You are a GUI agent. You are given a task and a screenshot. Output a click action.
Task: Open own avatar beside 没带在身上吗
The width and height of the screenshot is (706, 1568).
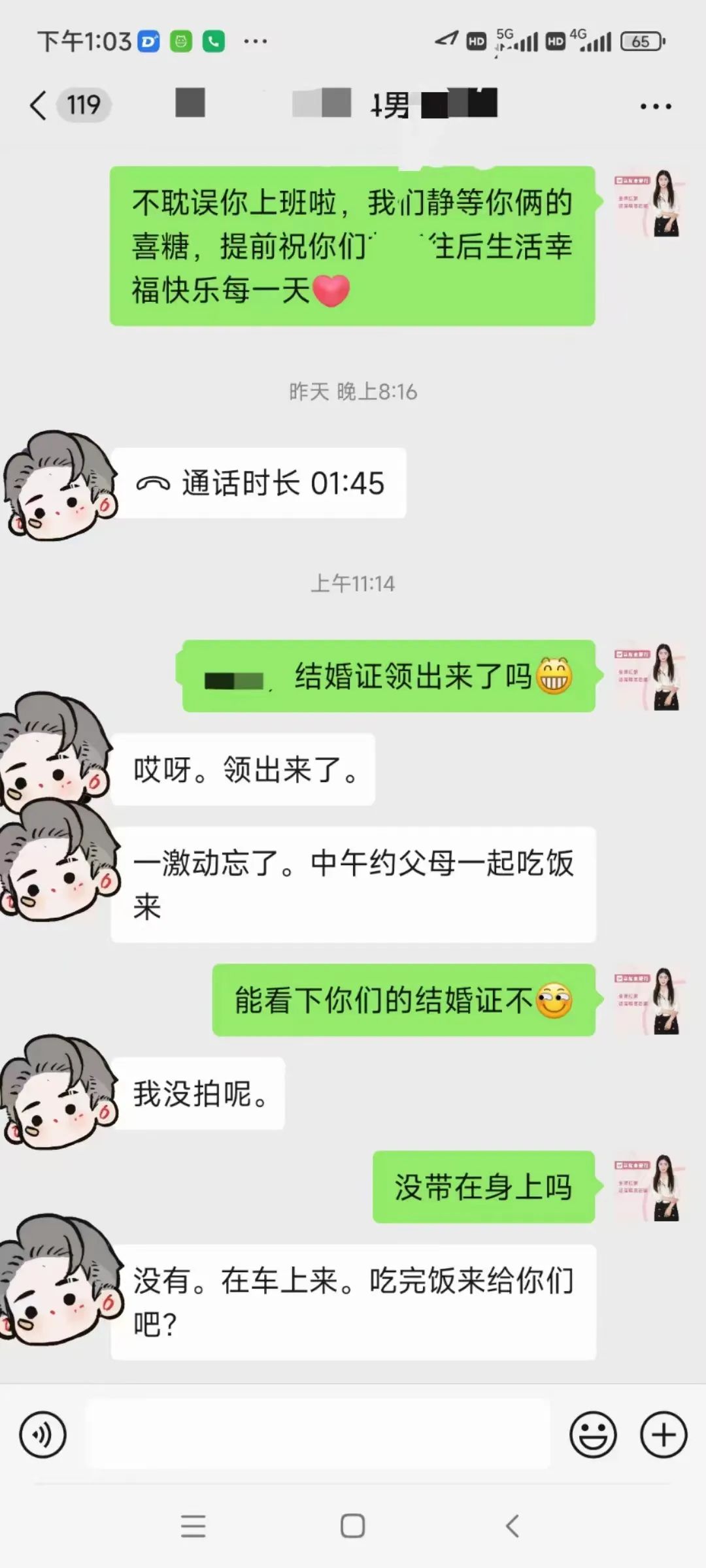pyautogui.click(x=649, y=1187)
